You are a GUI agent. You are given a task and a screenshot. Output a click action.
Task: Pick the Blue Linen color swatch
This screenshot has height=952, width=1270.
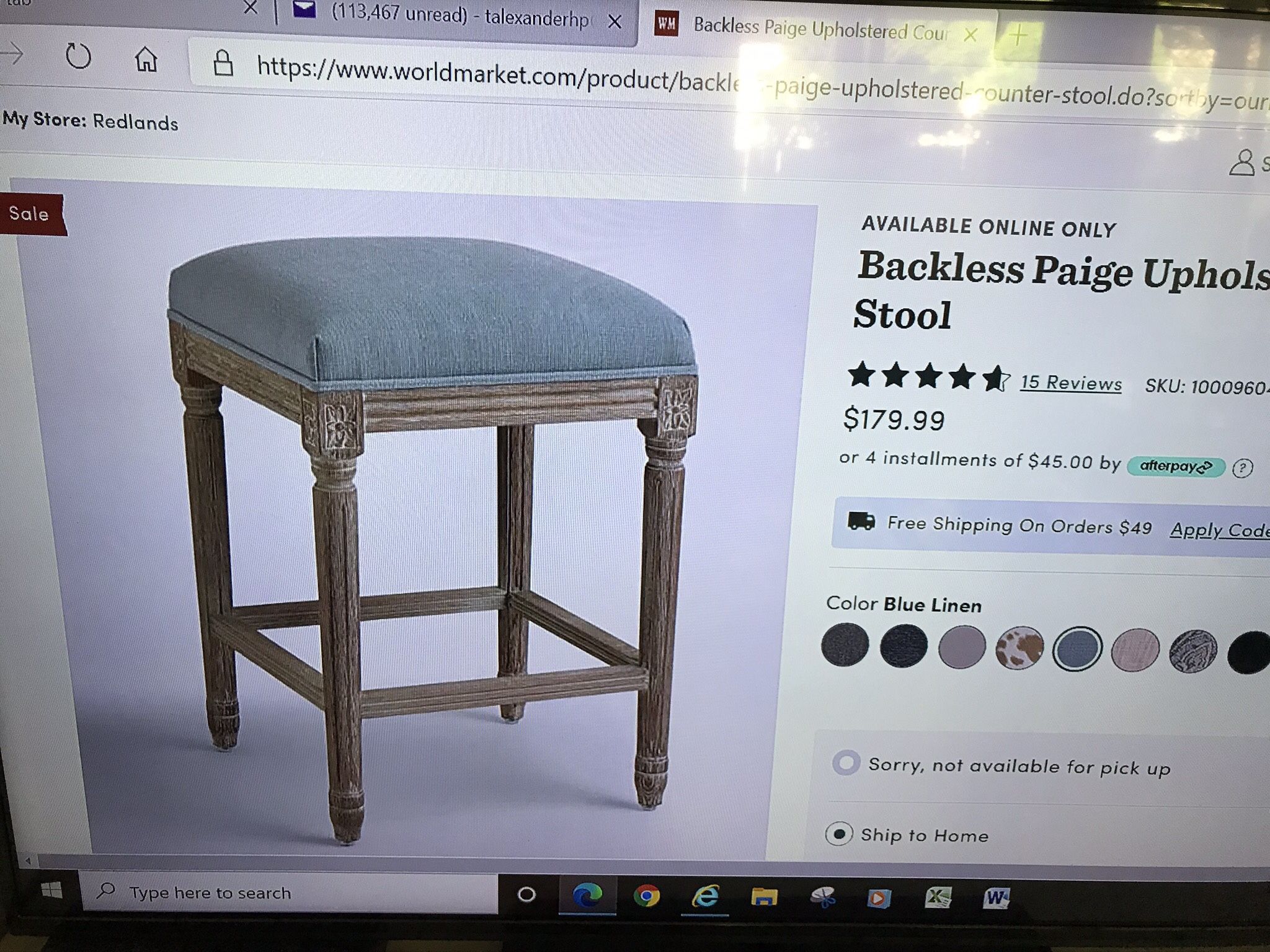pyautogui.click(x=1077, y=648)
